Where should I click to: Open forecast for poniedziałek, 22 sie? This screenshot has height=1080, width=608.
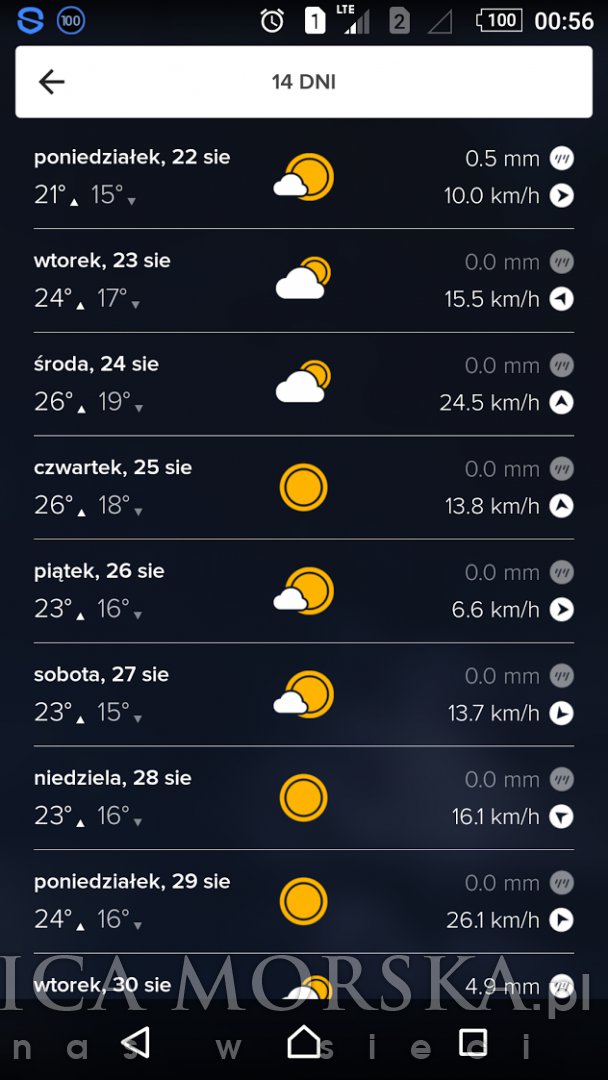[x=304, y=176]
